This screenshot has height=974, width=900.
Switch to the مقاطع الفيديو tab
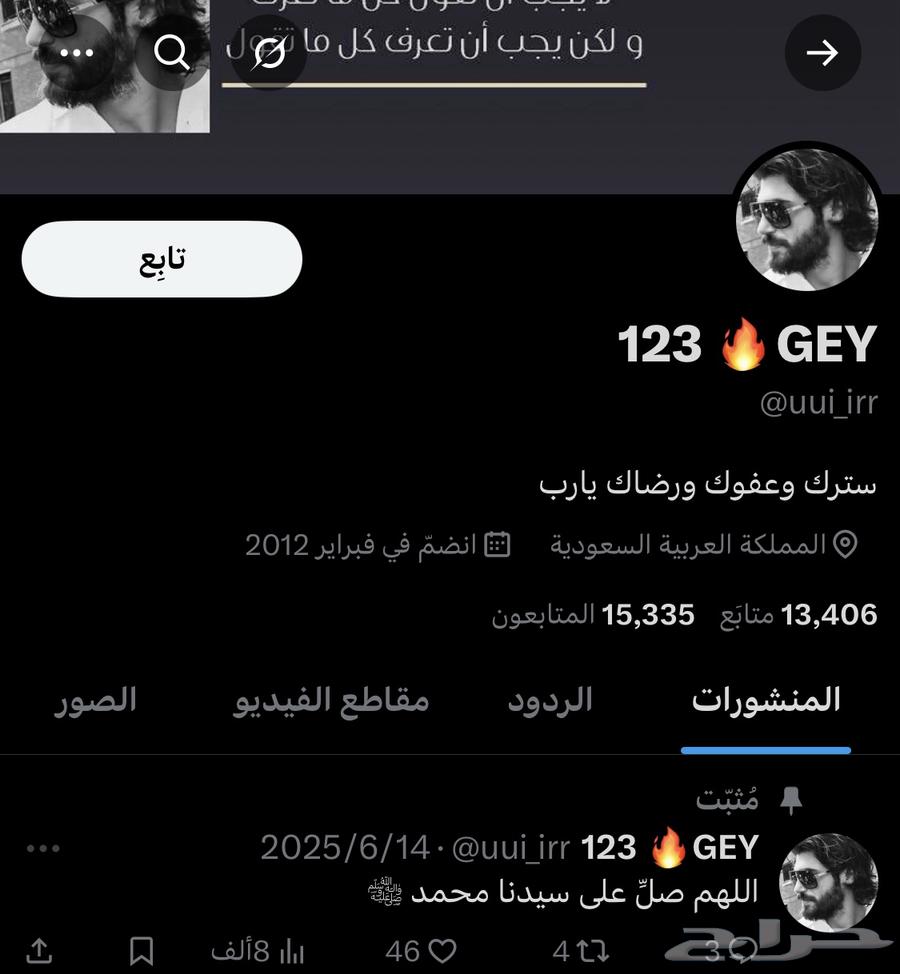point(332,700)
